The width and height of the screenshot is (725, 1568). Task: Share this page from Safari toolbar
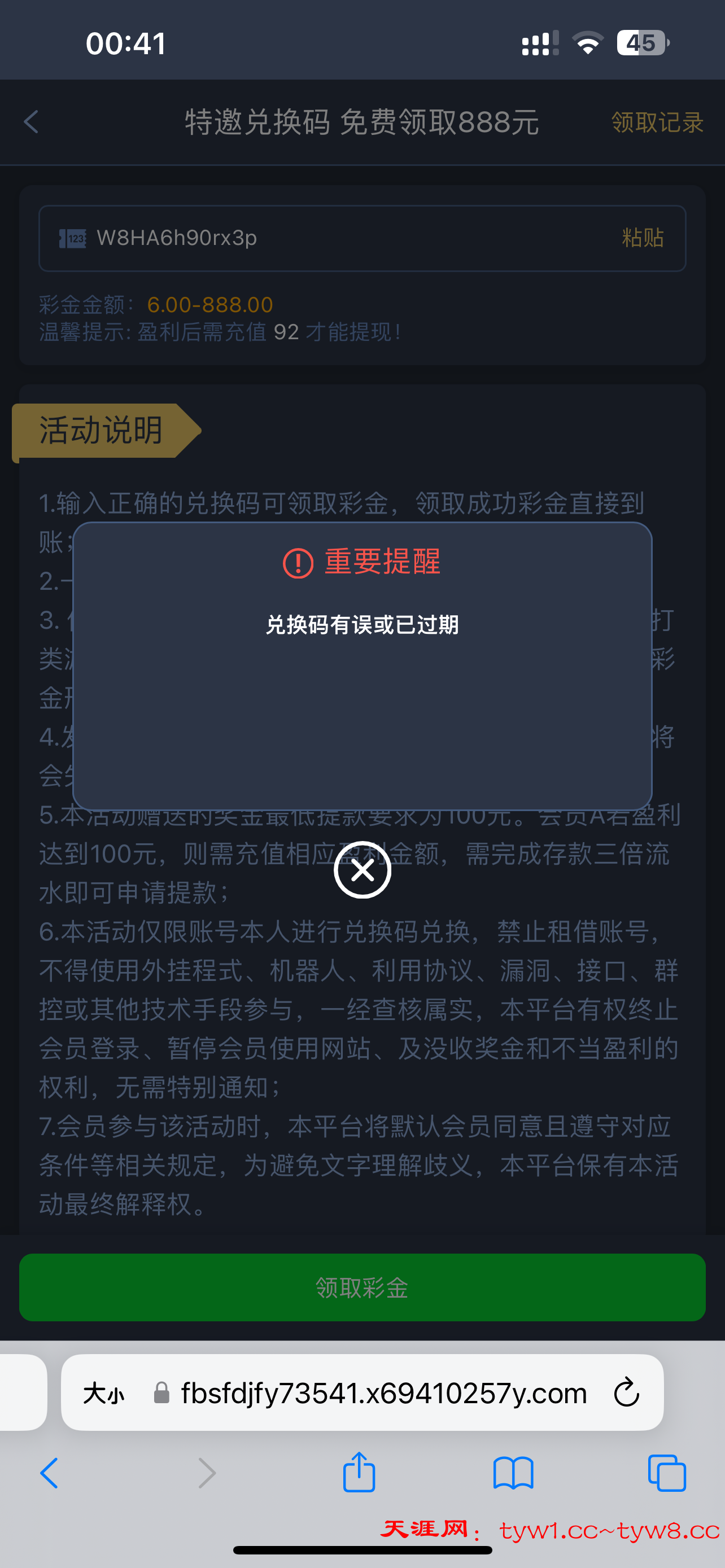(359, 1473)
